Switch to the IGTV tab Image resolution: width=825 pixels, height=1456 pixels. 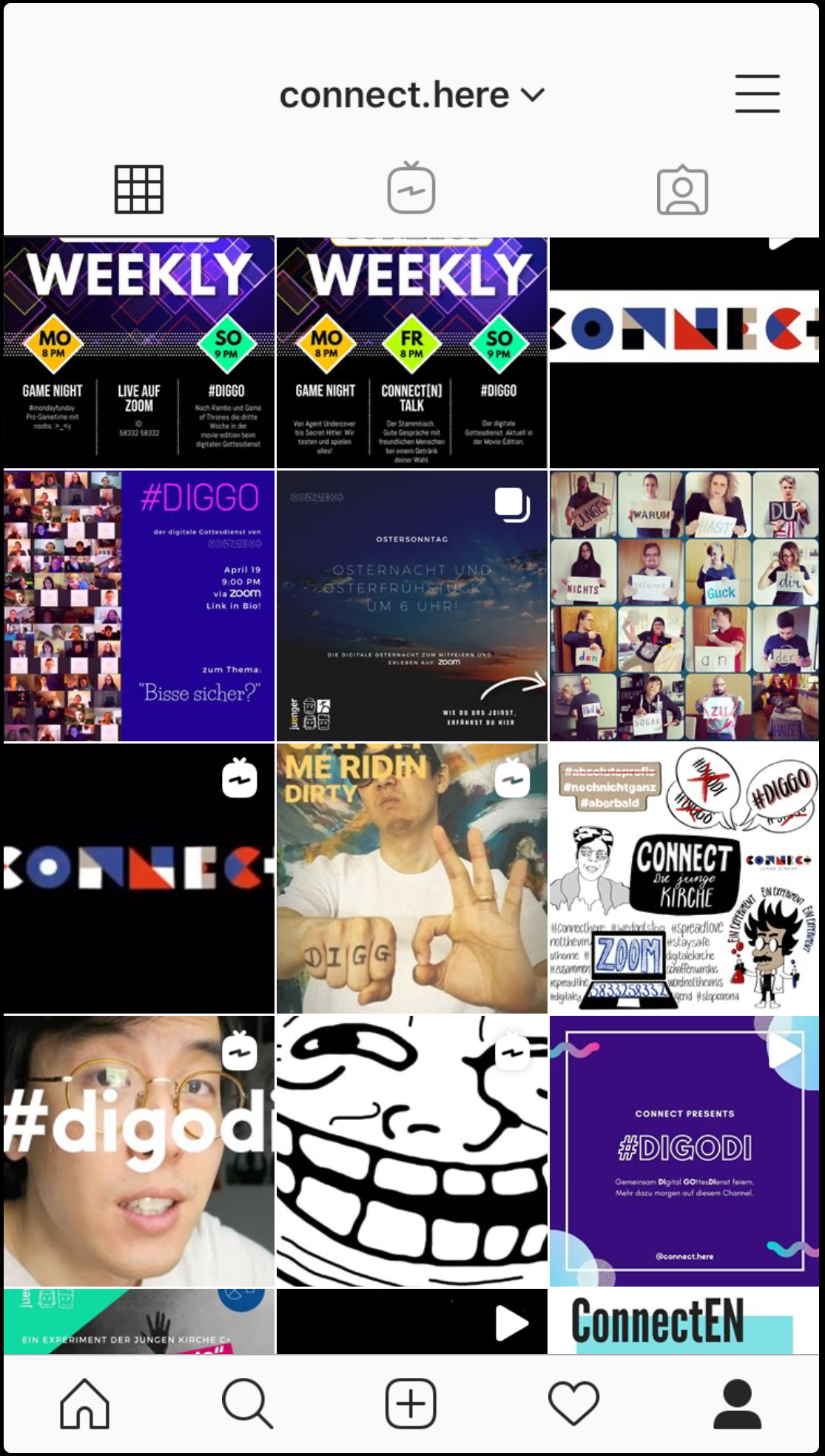click(411, 189)
